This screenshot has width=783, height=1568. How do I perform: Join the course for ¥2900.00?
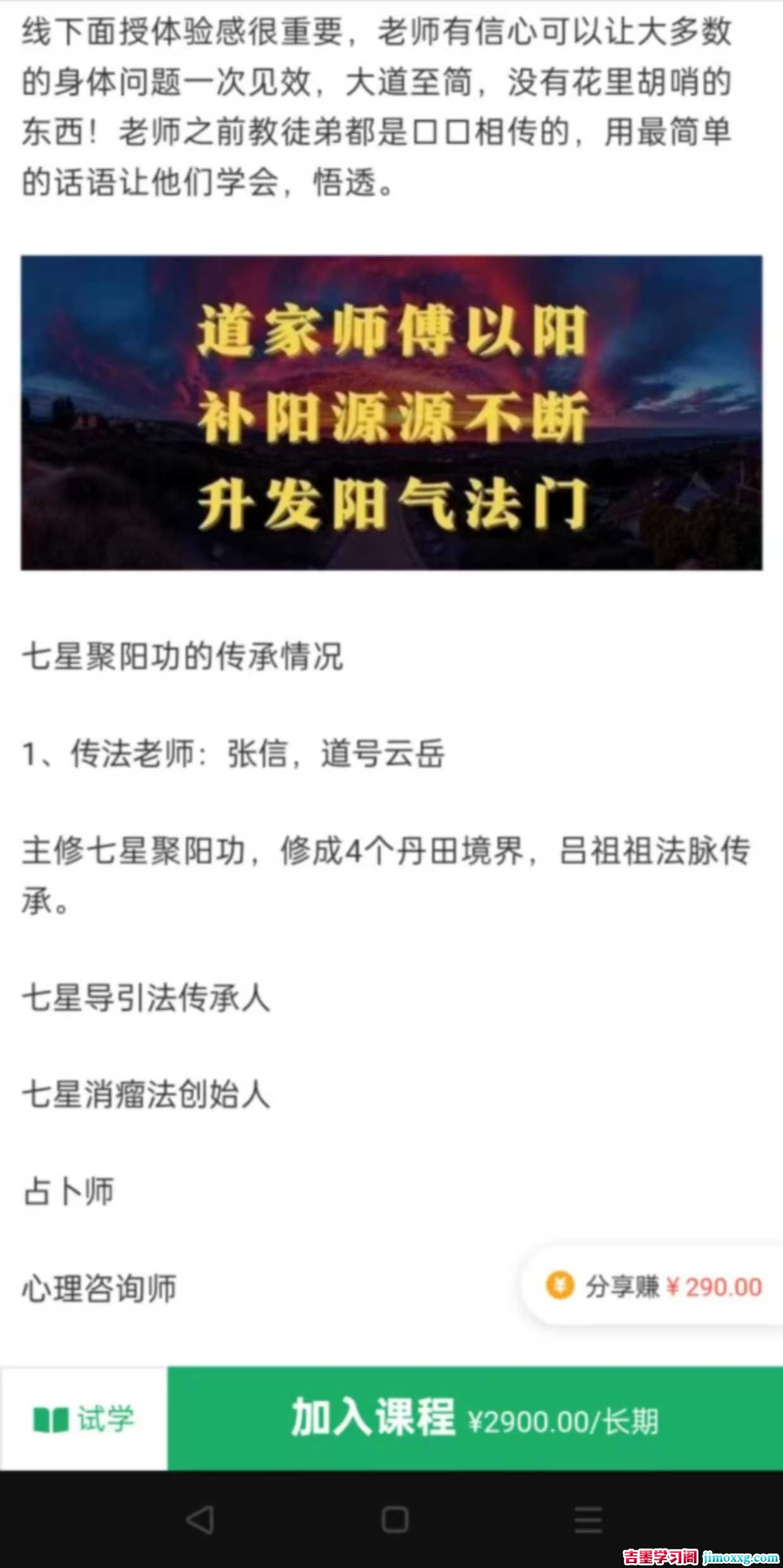pyautogui.click(x=475, y=1419)
